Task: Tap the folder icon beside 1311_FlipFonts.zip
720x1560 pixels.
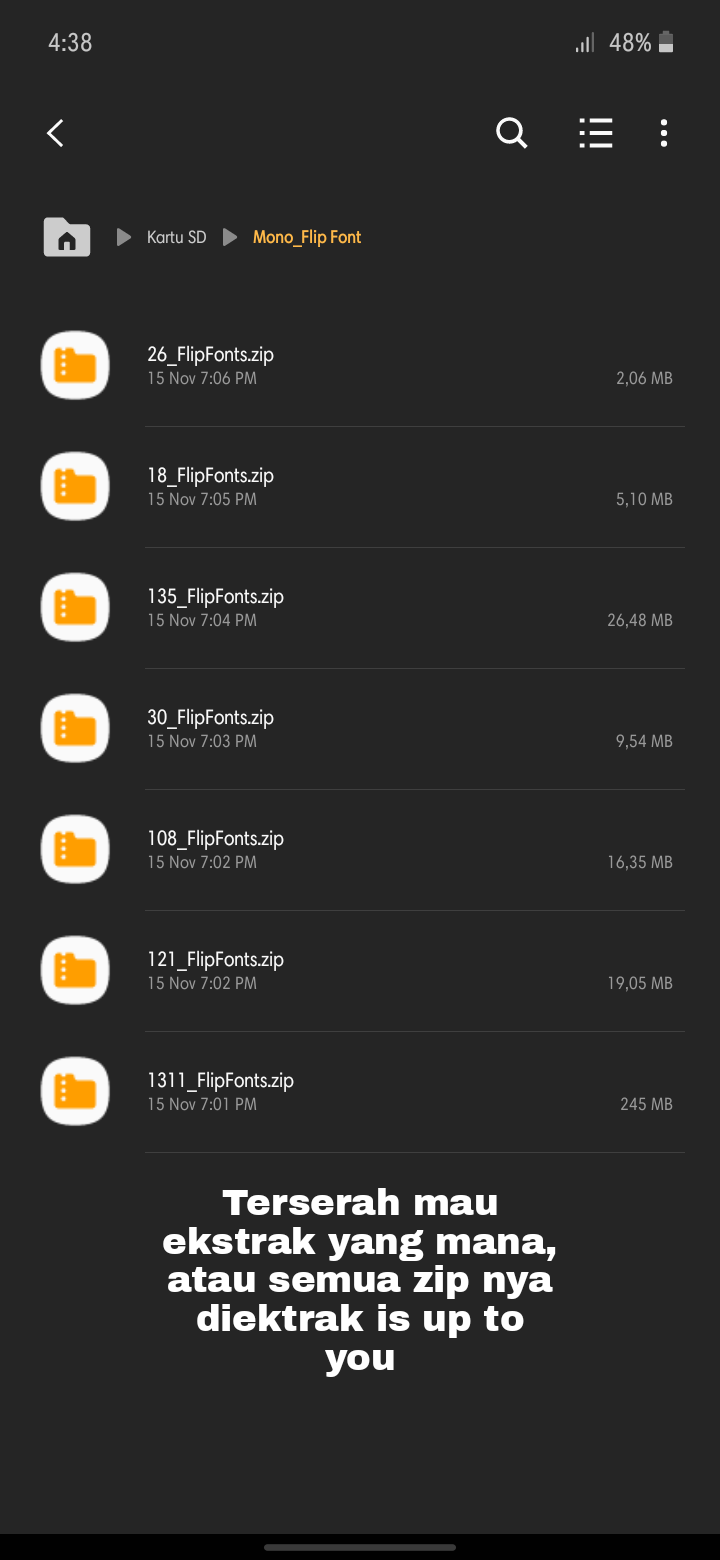Action: pyautogui.click(x=74, y=1091)
